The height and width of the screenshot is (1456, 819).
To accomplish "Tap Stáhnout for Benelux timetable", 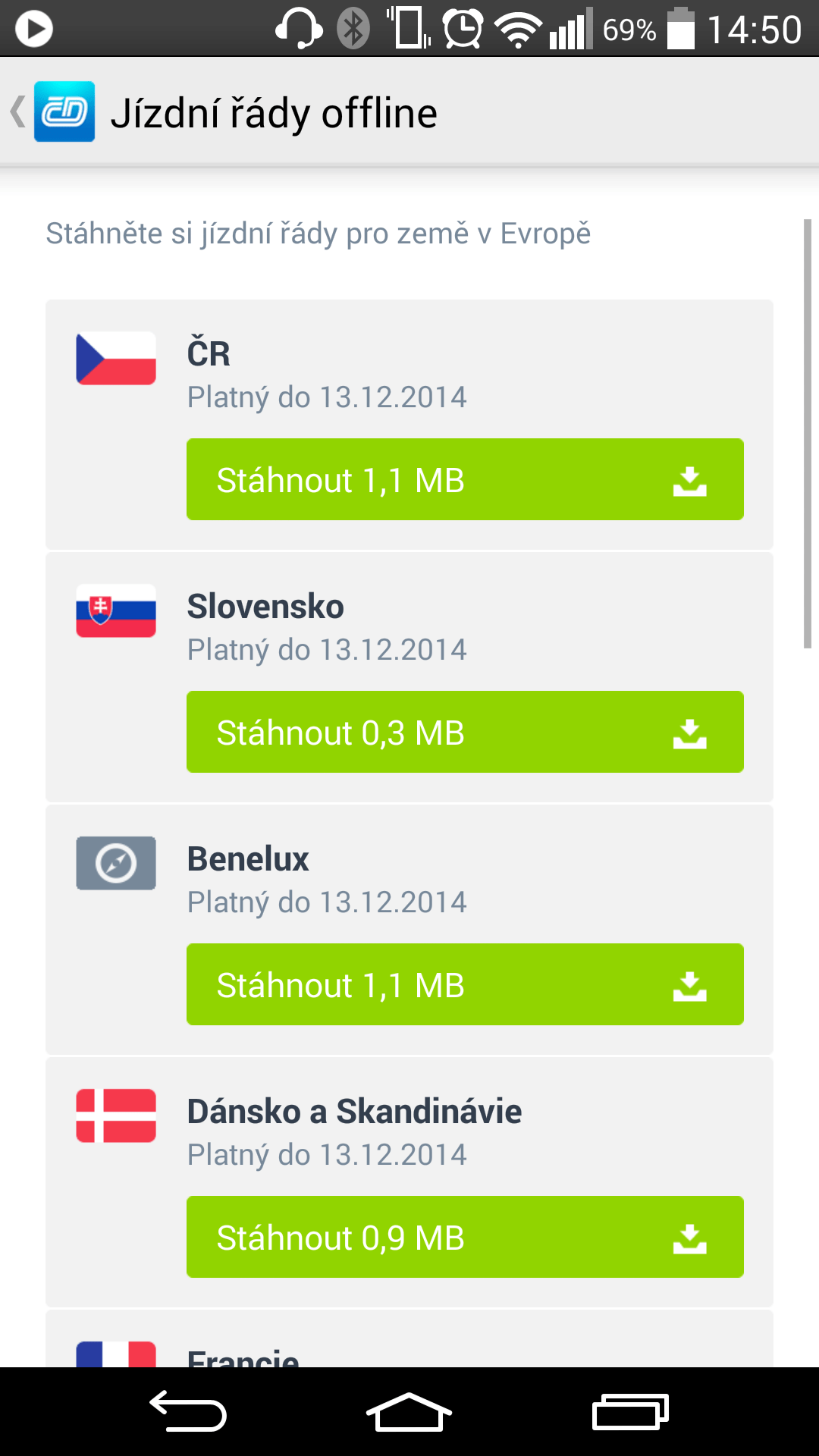I will 465,984.
